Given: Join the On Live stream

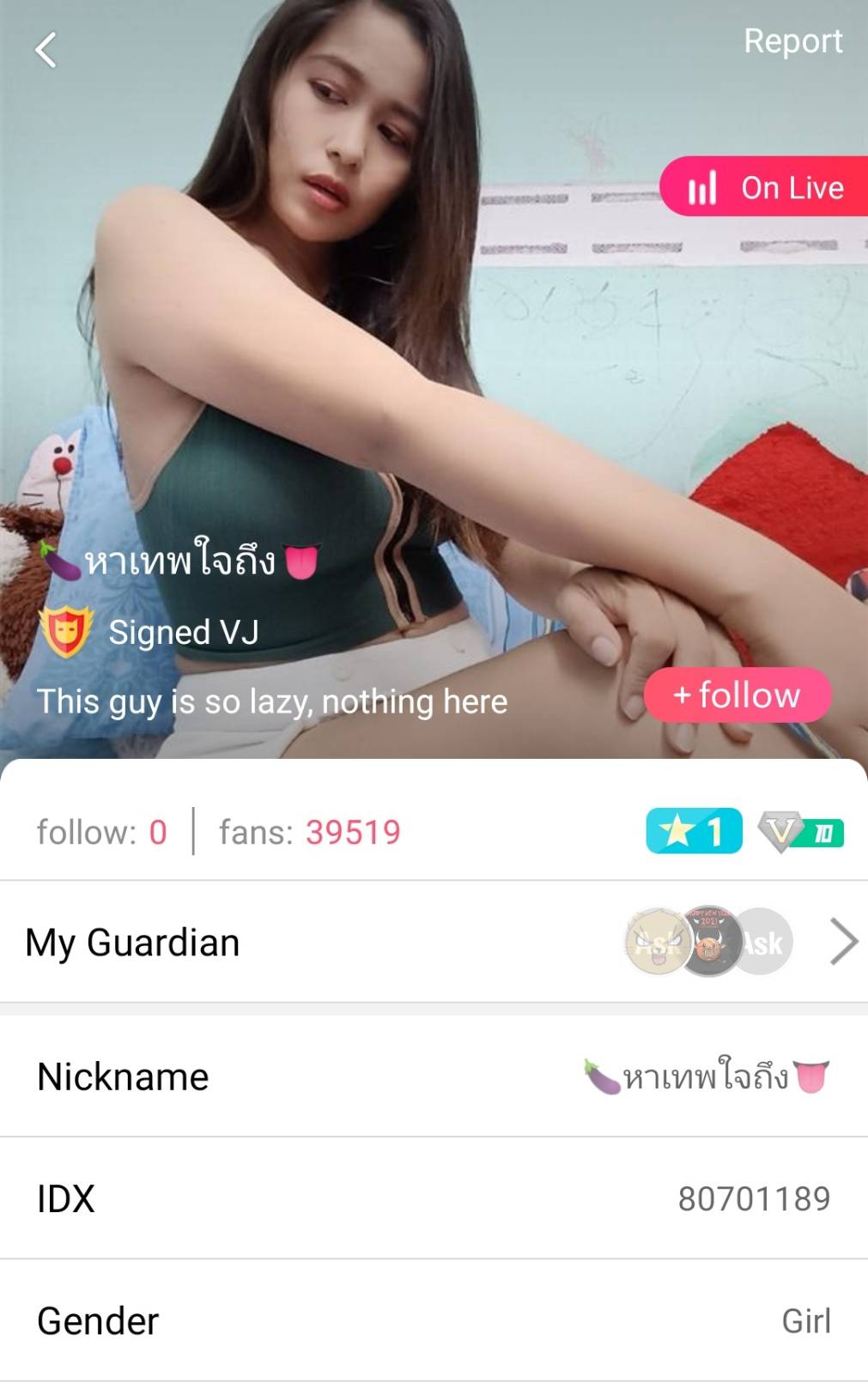Looking at the screenshot, I should coord(766,186).
